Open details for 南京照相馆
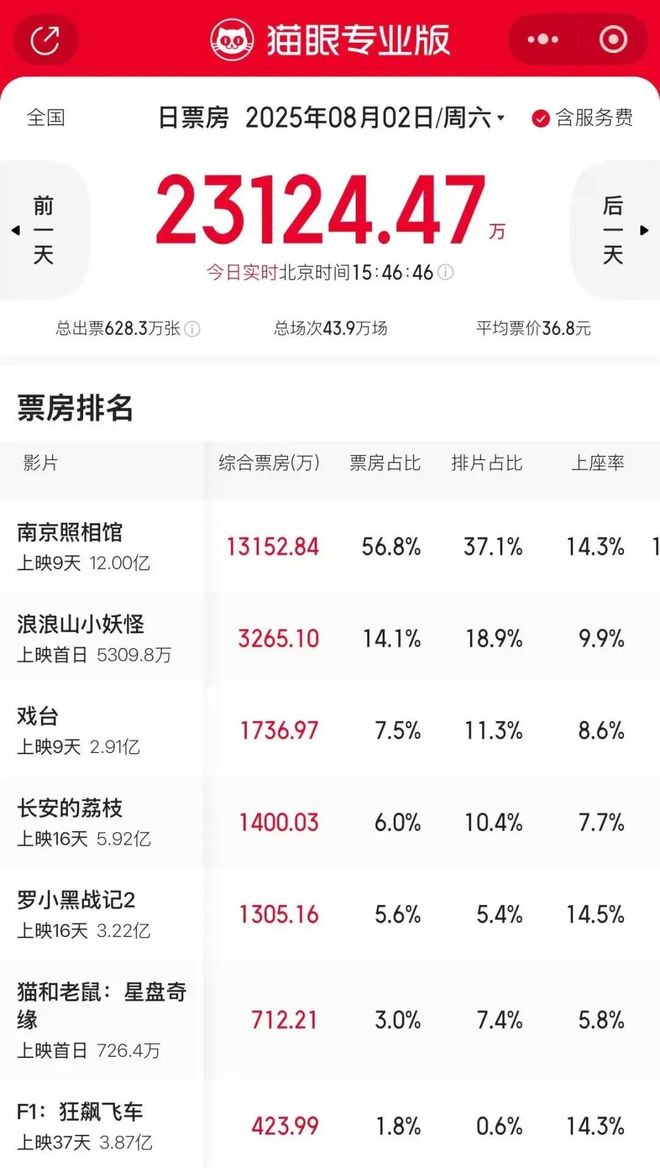 tap(70, 533)
